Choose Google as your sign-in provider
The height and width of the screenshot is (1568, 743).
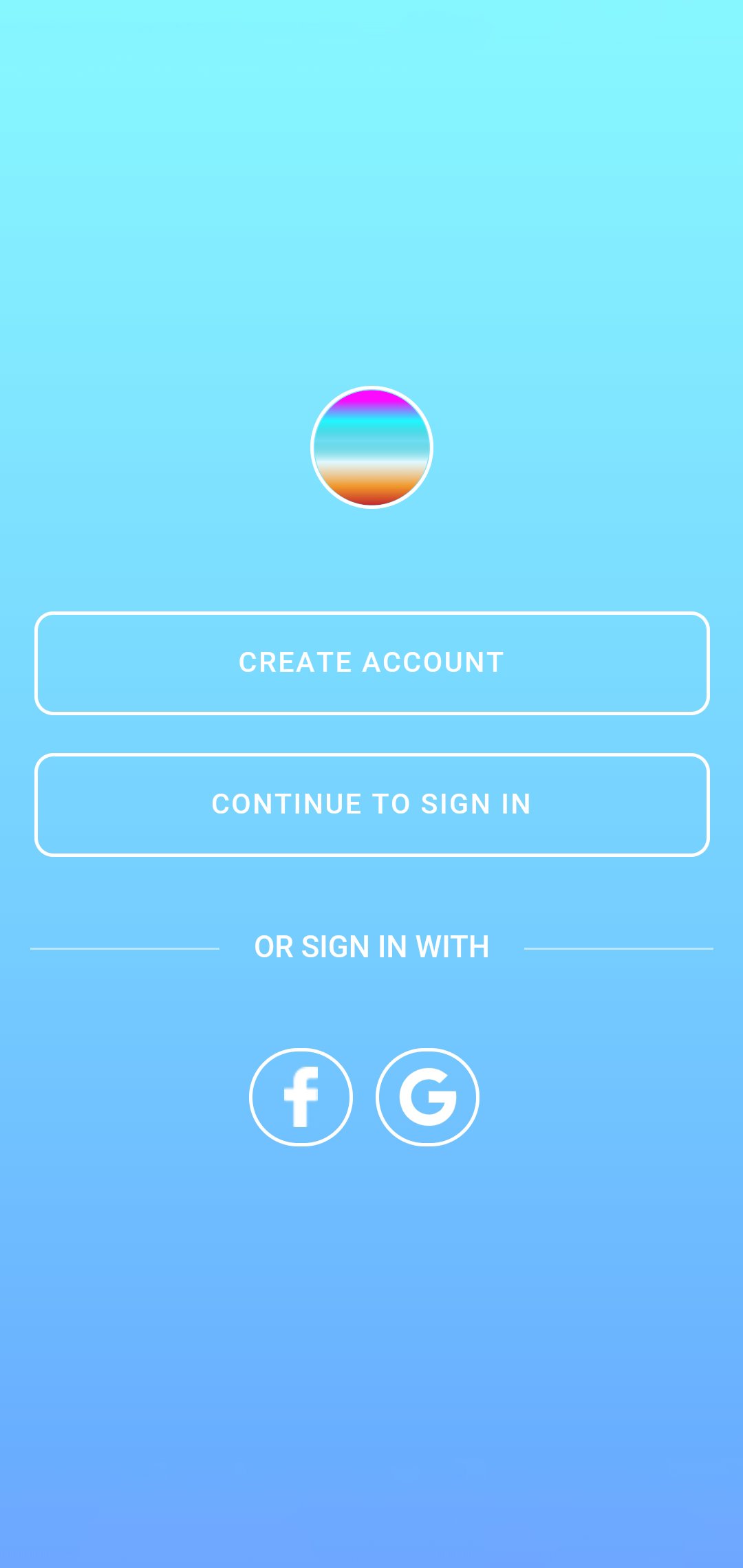point(428,1096)
